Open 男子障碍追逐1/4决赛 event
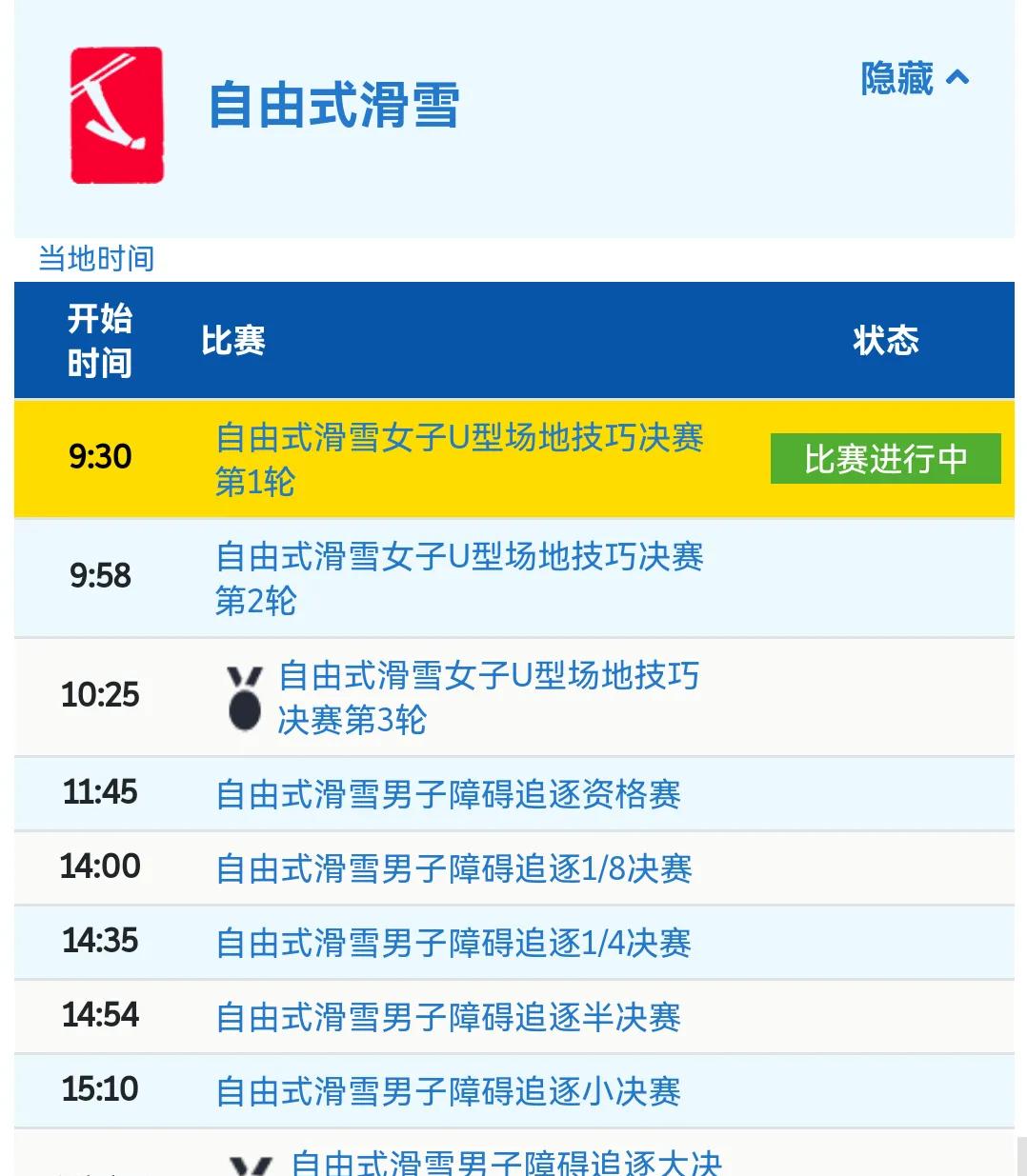The width and height of the screenshot is (1027, 1176). [x=453, y=943]
